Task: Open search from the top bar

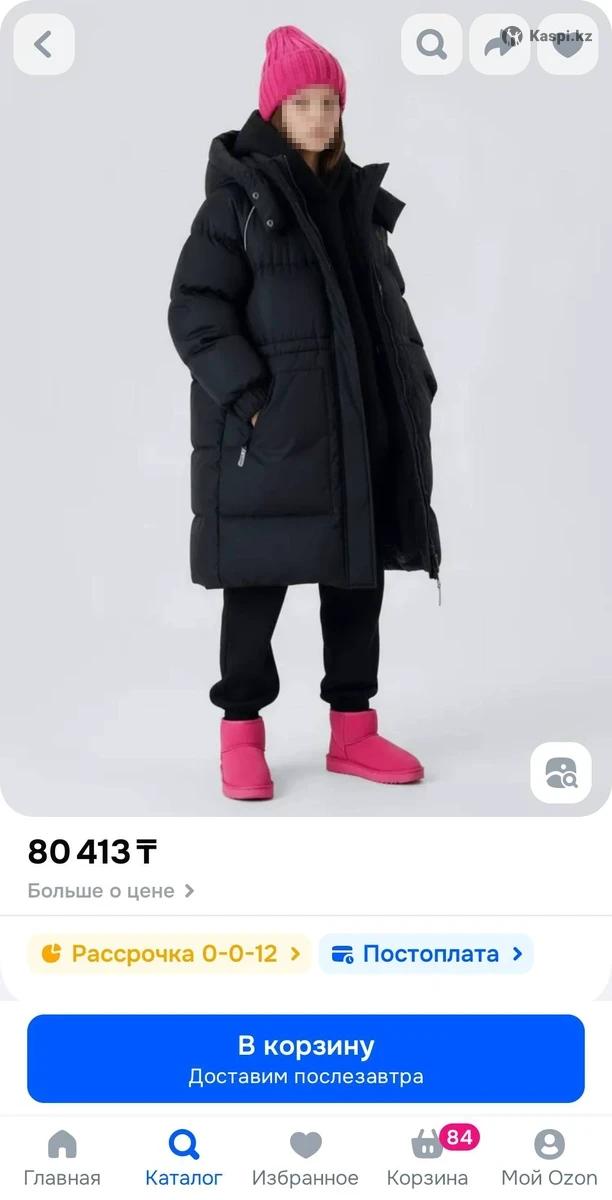Action: click(x=432, y=44)
